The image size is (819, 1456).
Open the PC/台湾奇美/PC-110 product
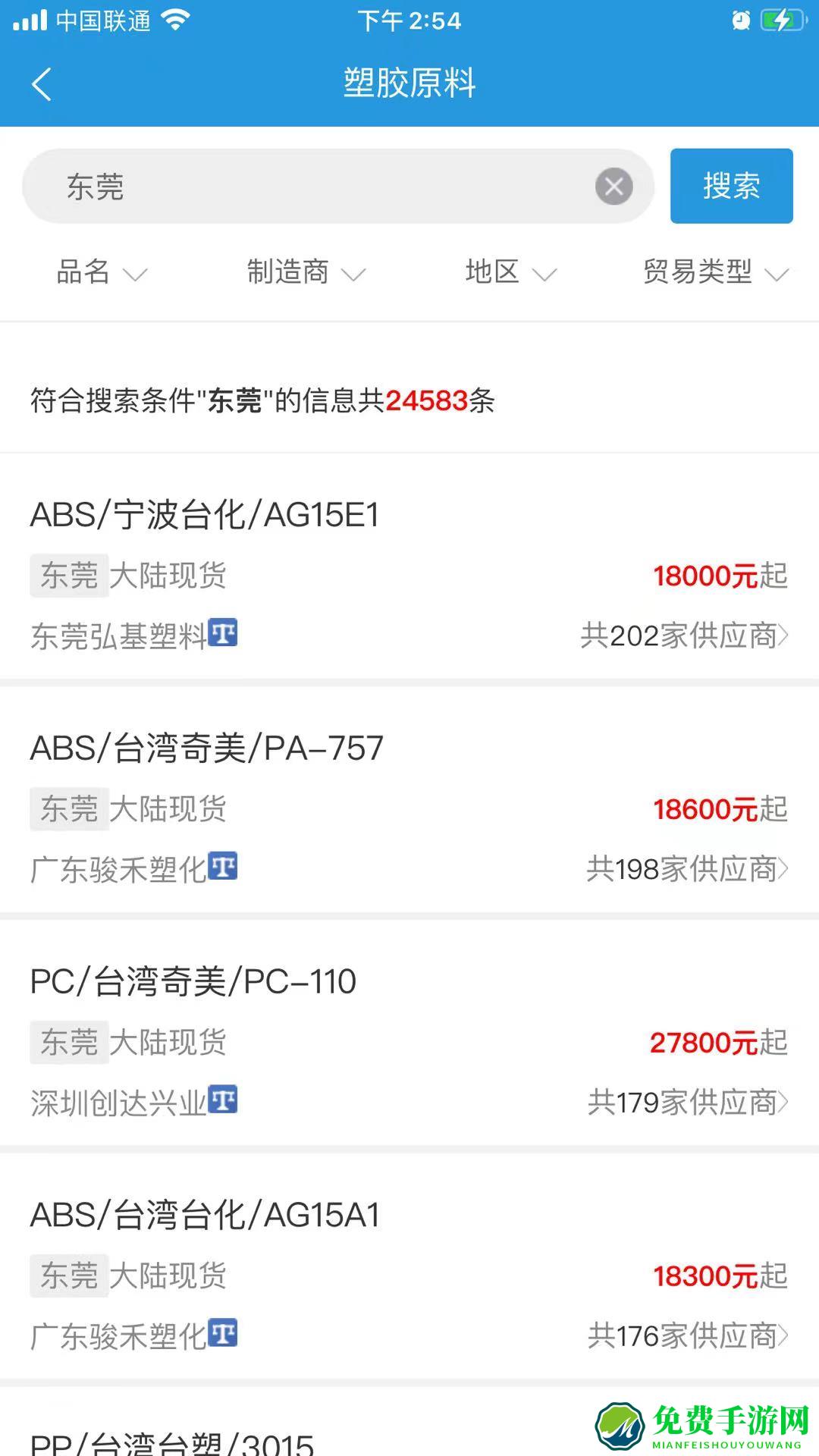[194, 981]
